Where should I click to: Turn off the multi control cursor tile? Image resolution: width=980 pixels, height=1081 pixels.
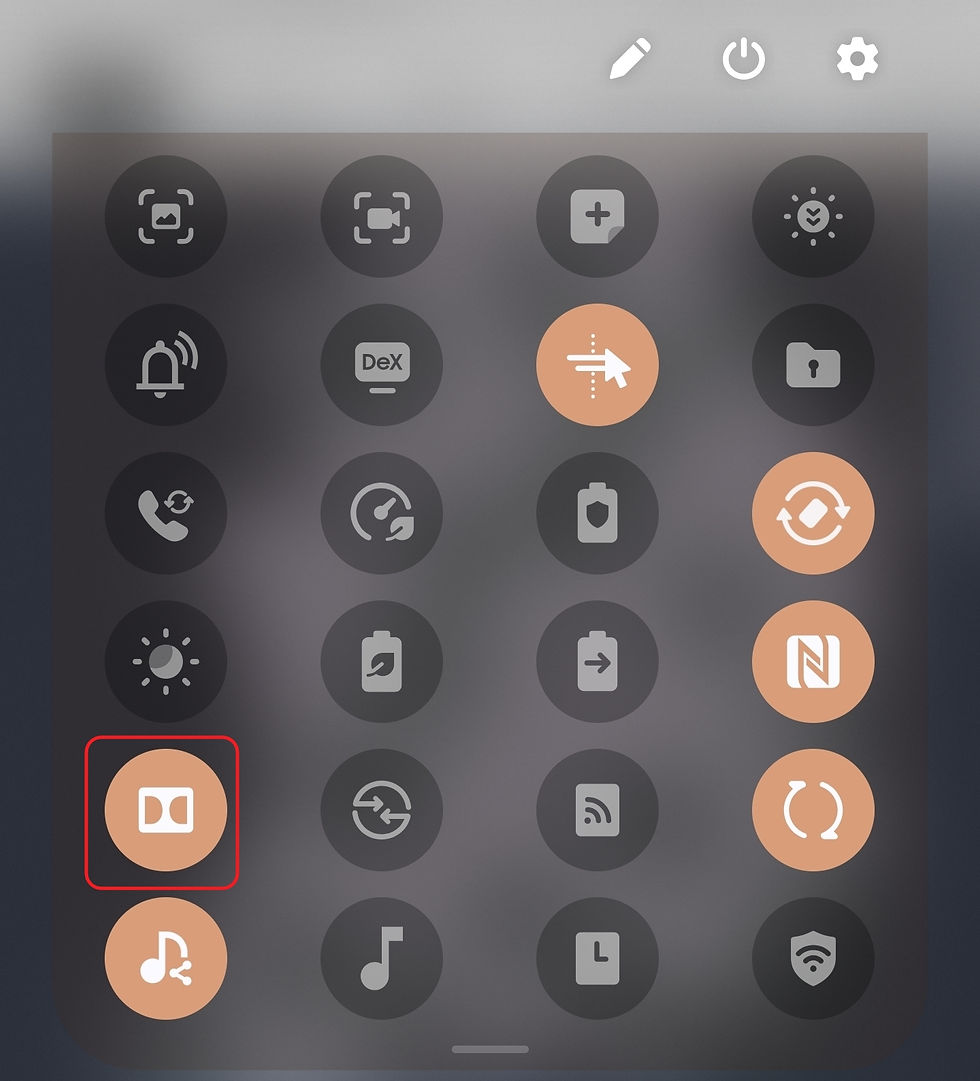click(x=597, y=364)
